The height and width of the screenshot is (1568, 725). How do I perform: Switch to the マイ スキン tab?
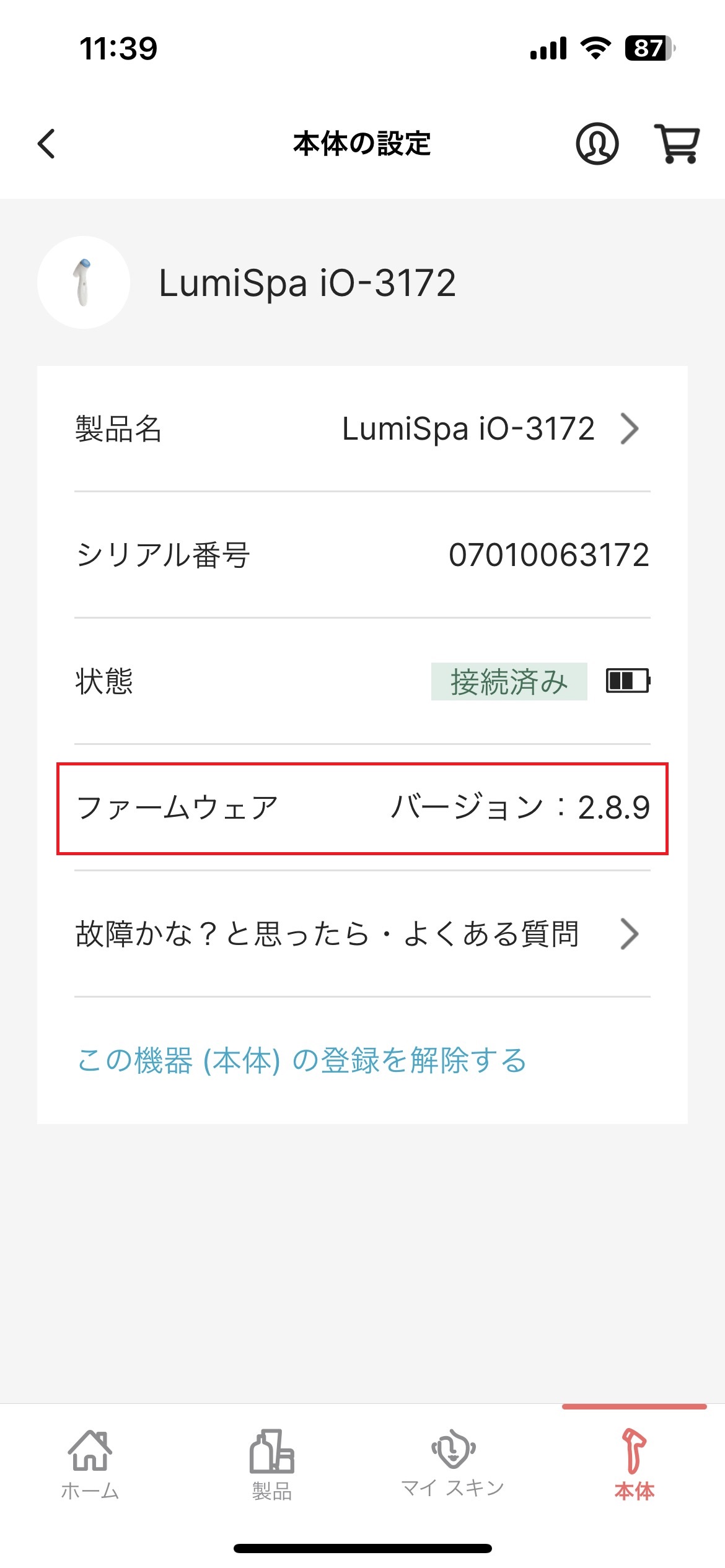click(x=453, y=1465)
